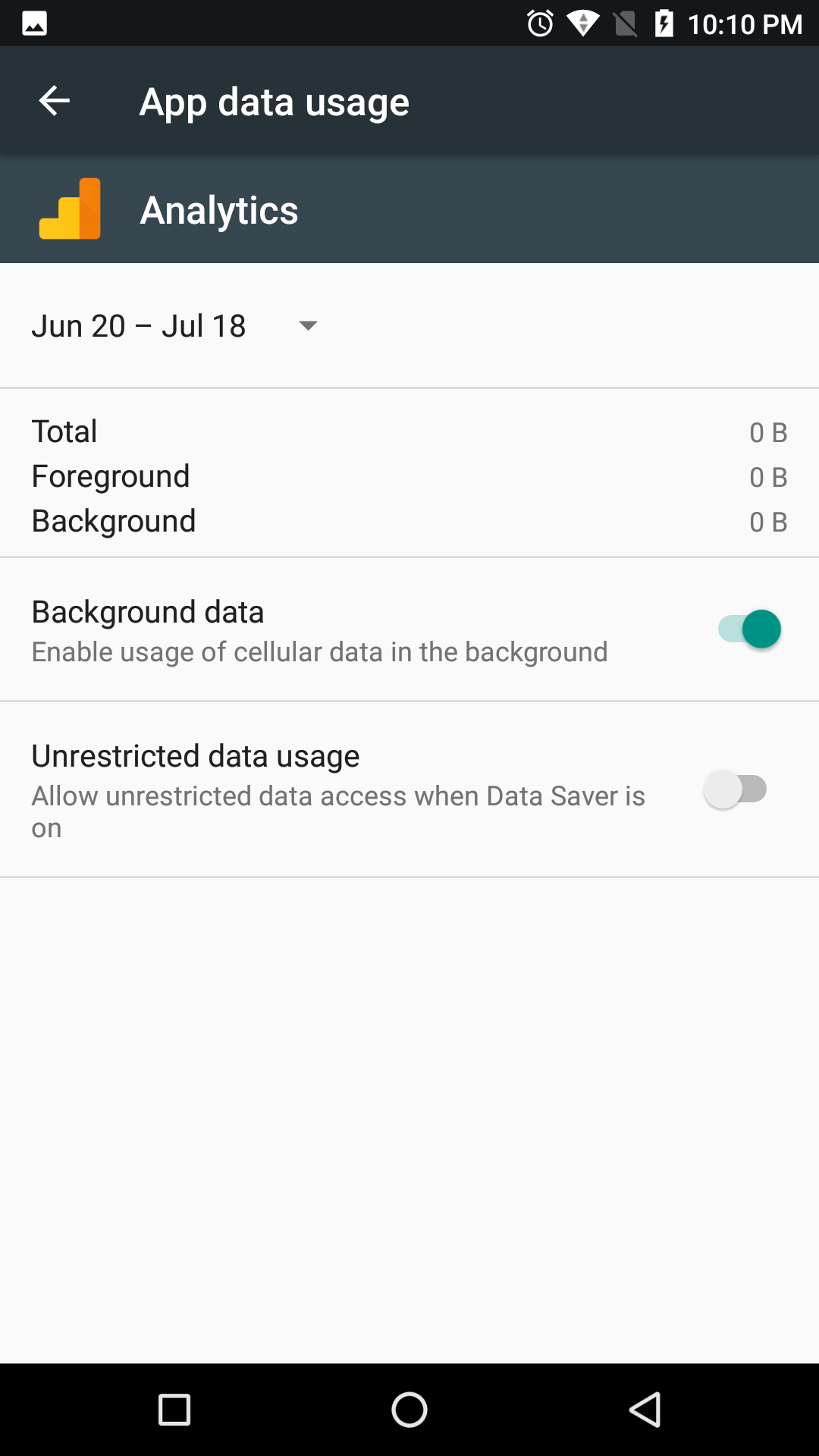Viewport: 819px width, 1456px height.
Task: Enable Unrestricted data usage
Action: 736,789
